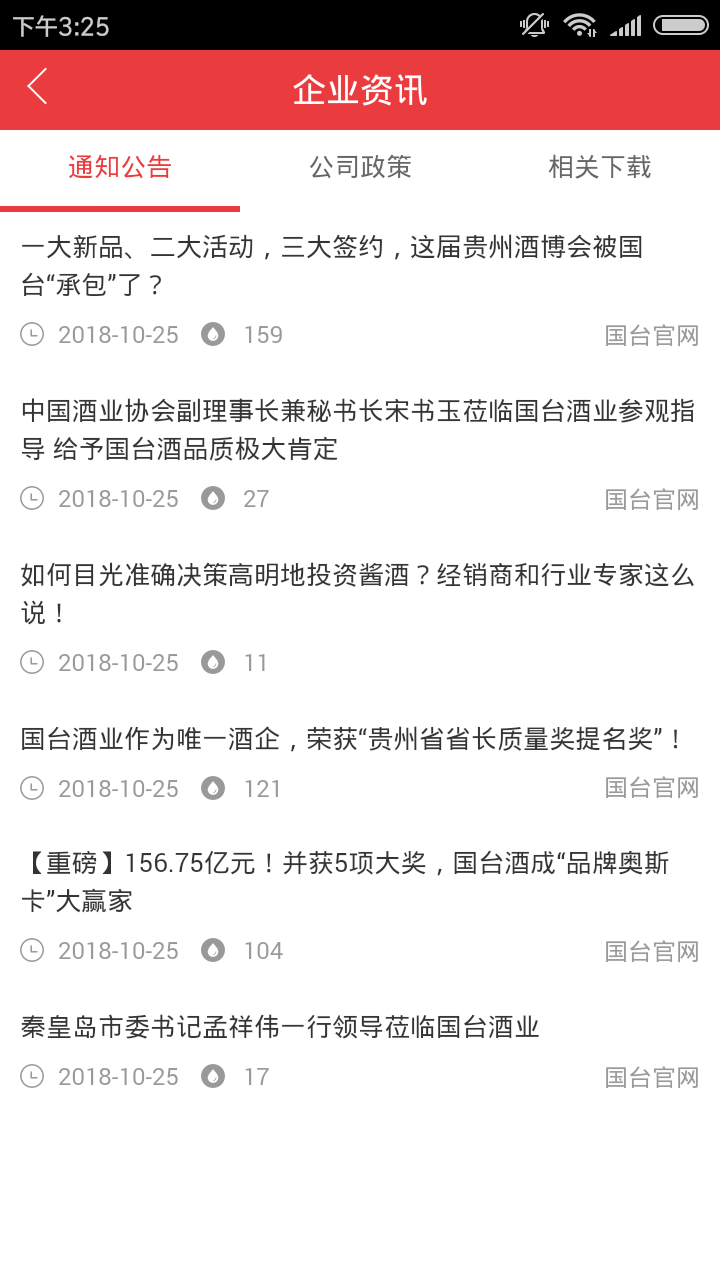Tap the drop icon showing 104 views
720x1280 pixels.
(212, 950)
